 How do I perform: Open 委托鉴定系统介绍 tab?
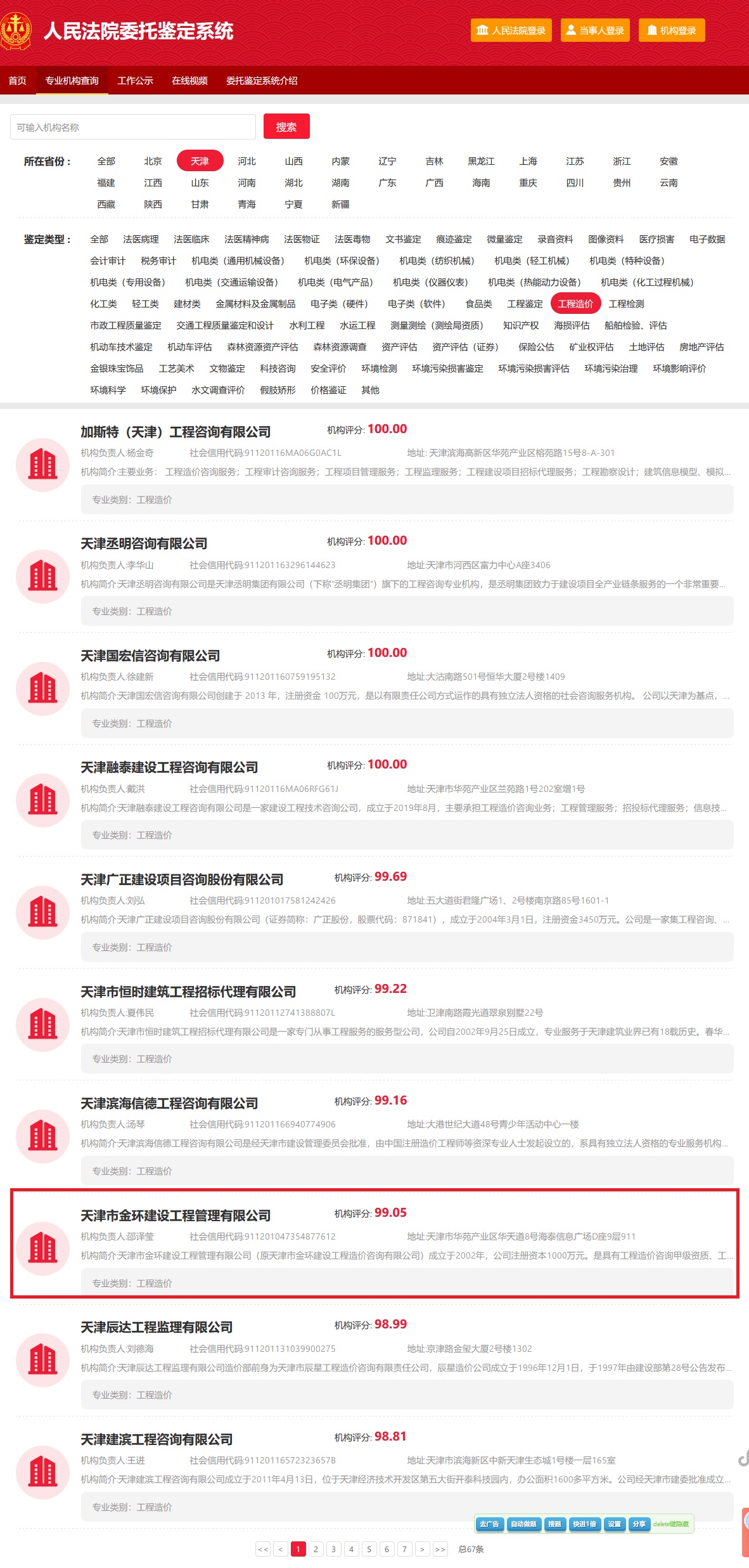[262, 81]
